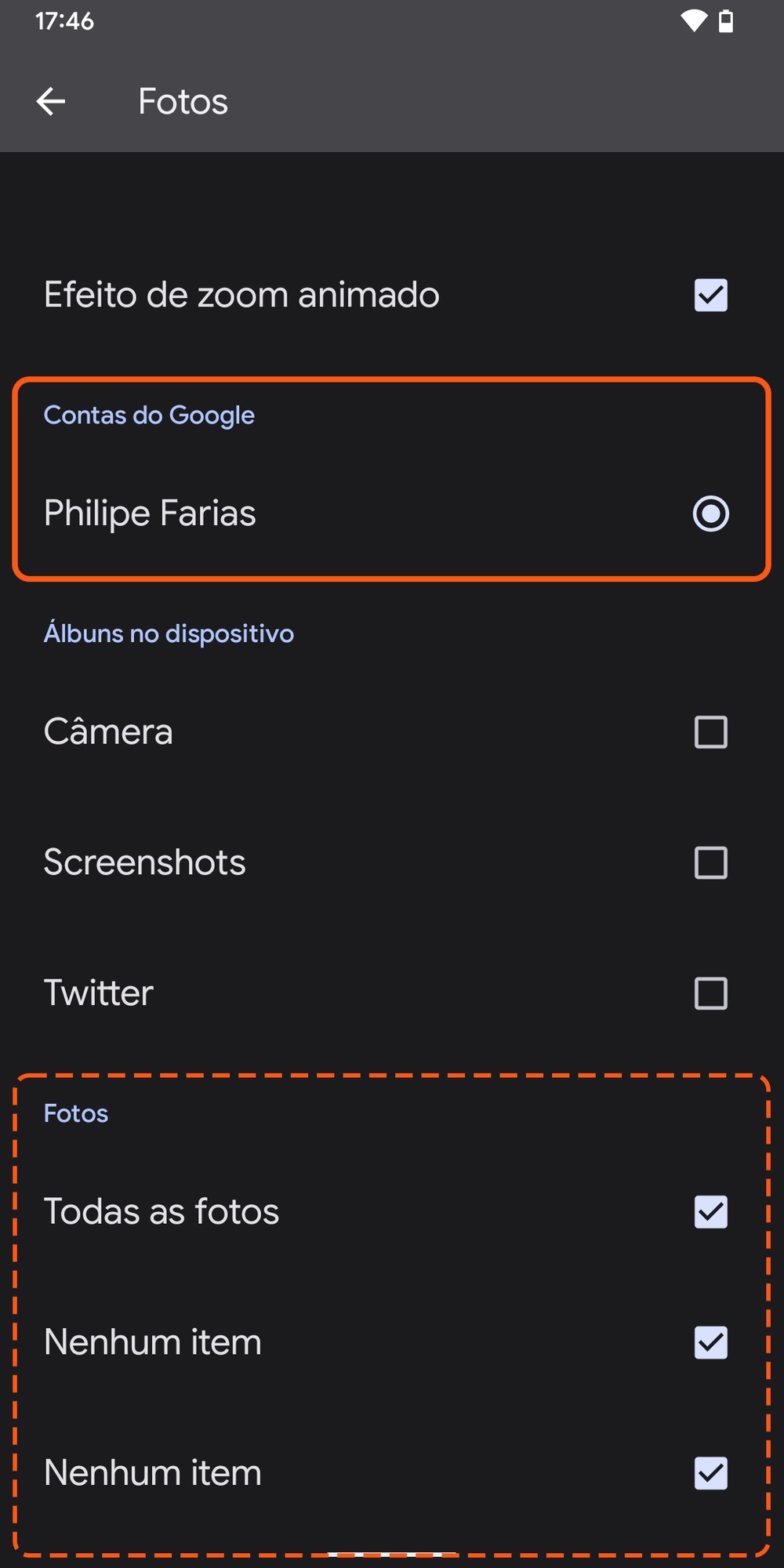Check the Câmera album
The width and height of the screenshot is (784, 1568).
710,731
